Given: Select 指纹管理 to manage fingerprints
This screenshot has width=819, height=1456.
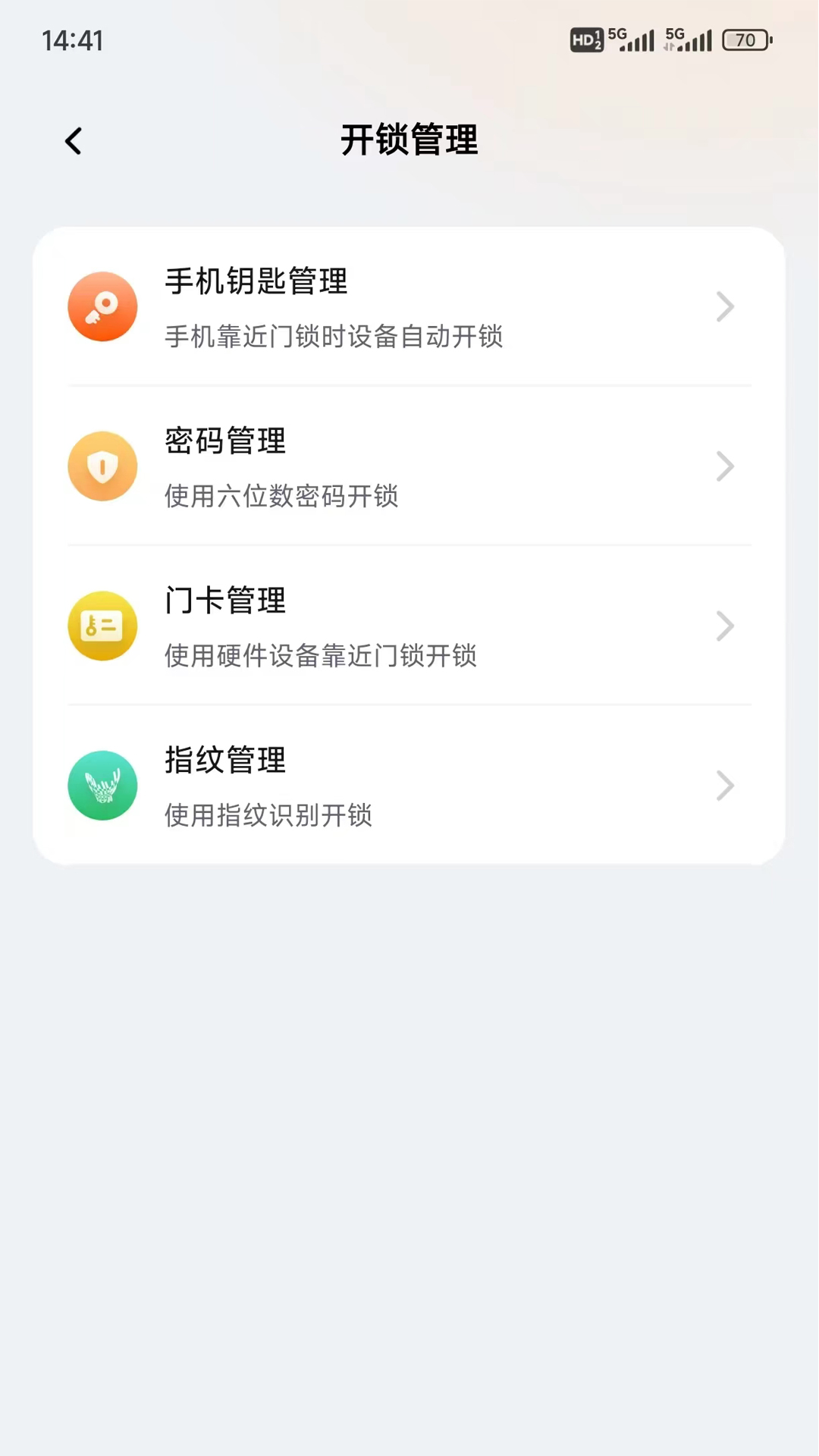Looking at the screenshot, I should [409, 786].
